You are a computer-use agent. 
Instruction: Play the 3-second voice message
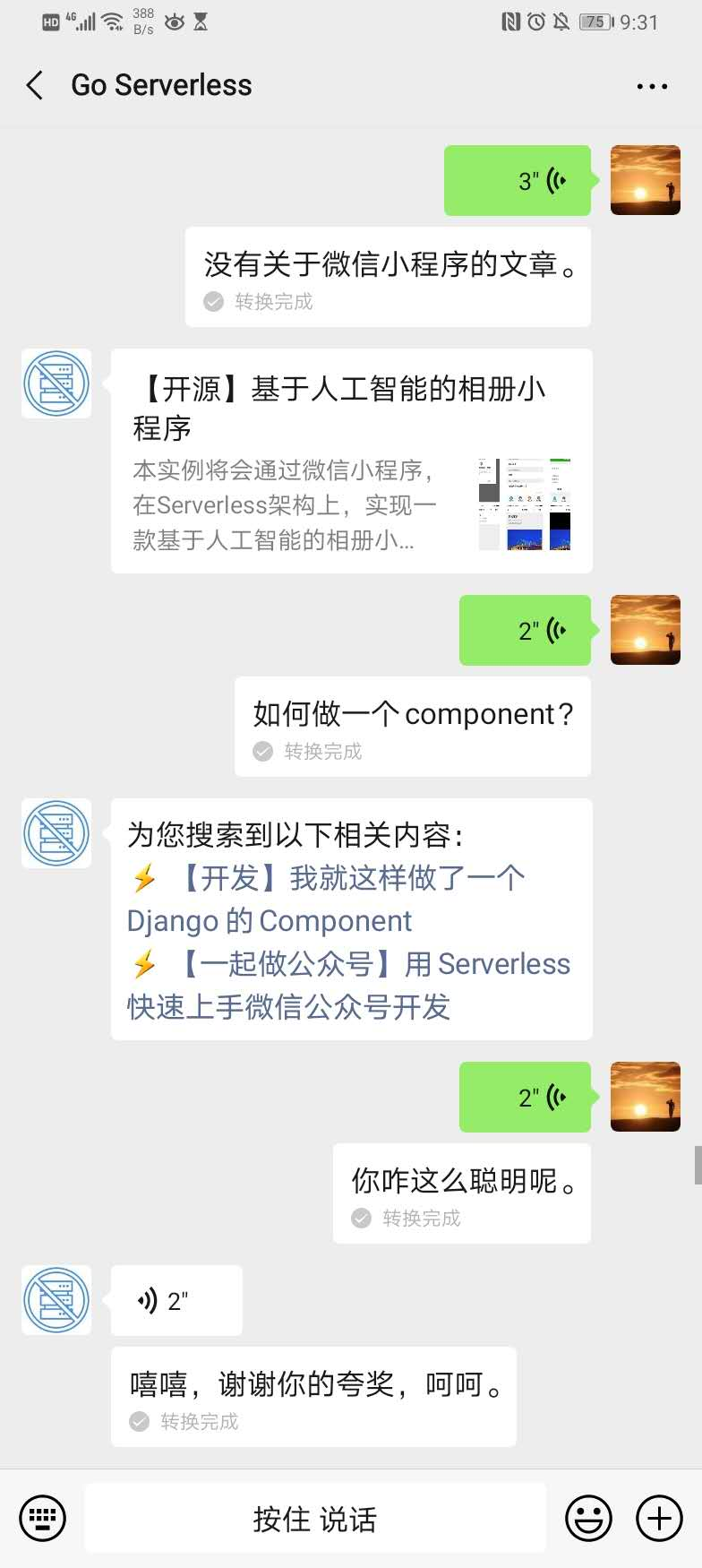click(518, 181)
